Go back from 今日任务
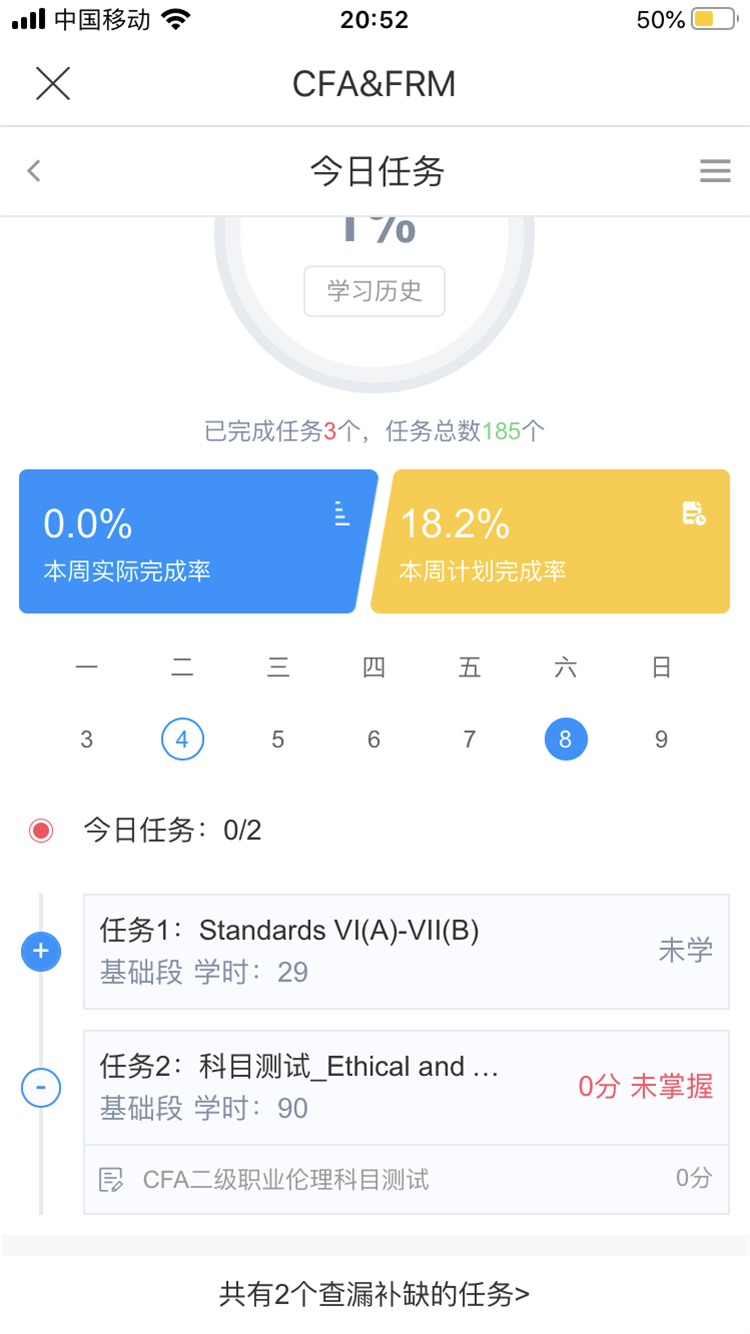Viewport: 750px width, 1334px height. [x=34, y=171]
